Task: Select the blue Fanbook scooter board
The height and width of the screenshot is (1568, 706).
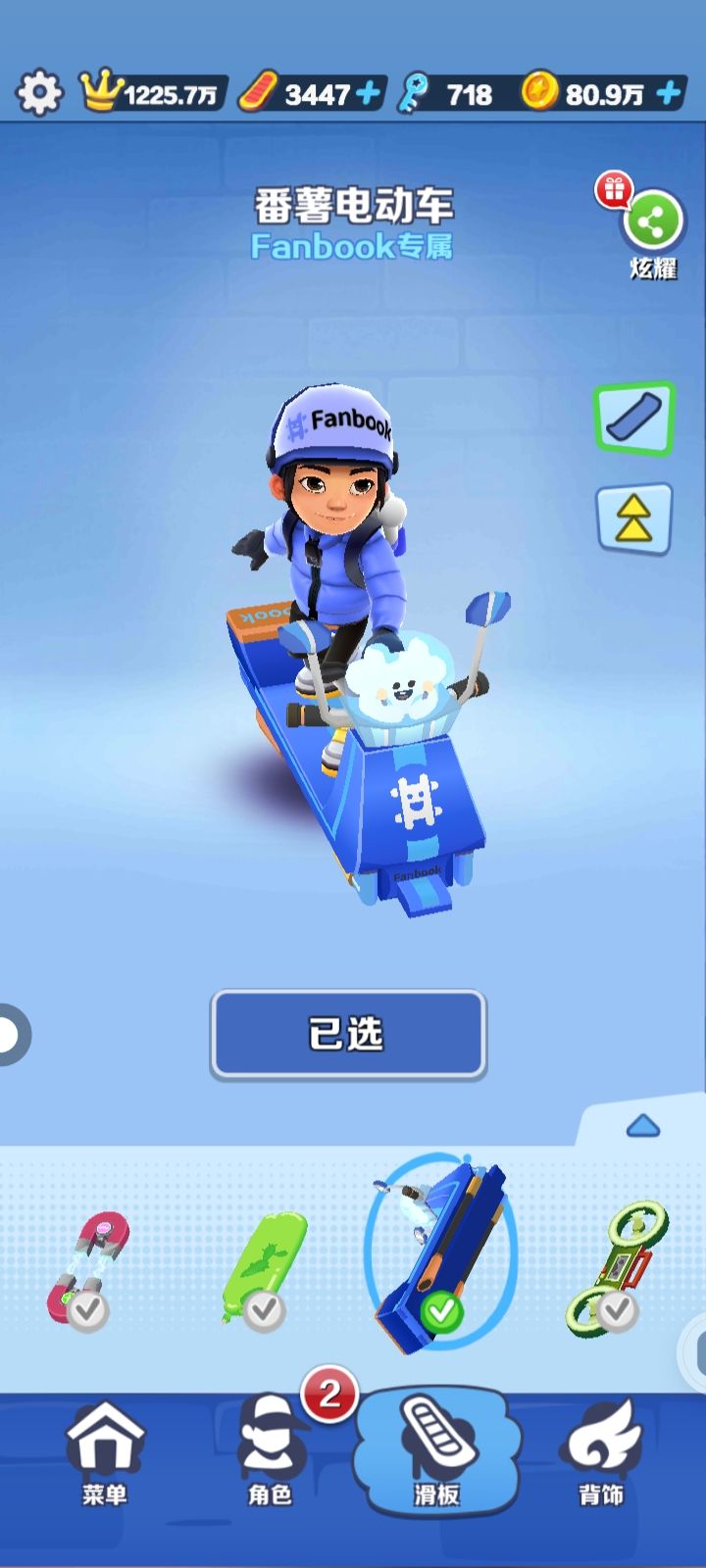Action: [x=439, y=1254]
